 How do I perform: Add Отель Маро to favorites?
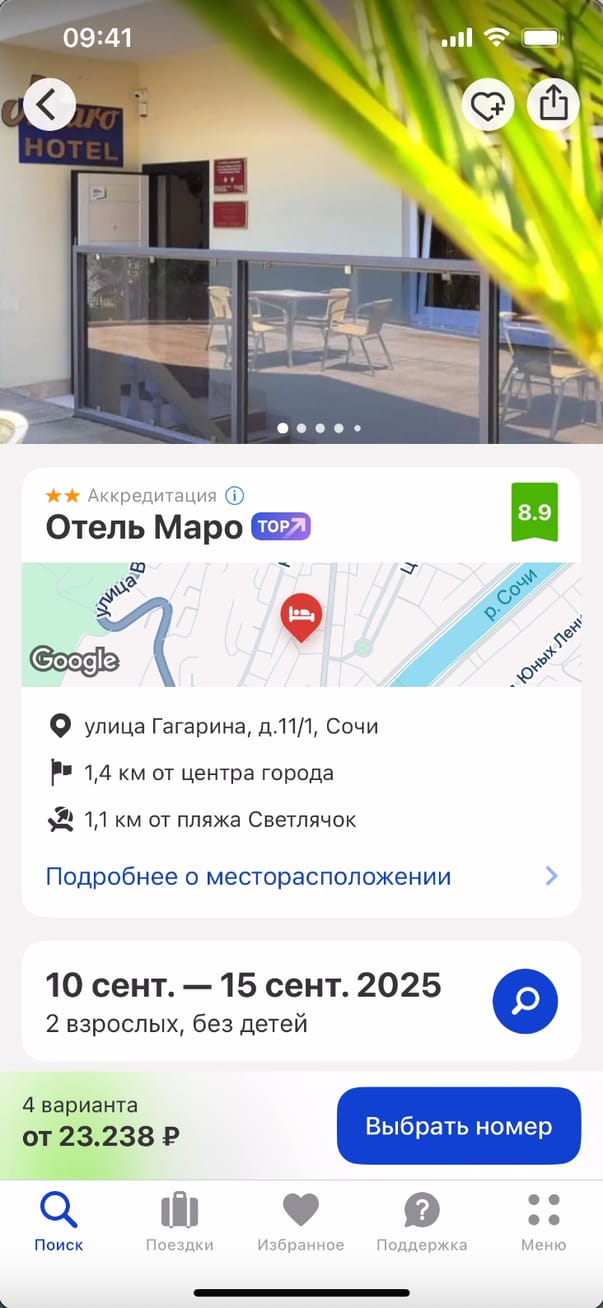(488, 104)
